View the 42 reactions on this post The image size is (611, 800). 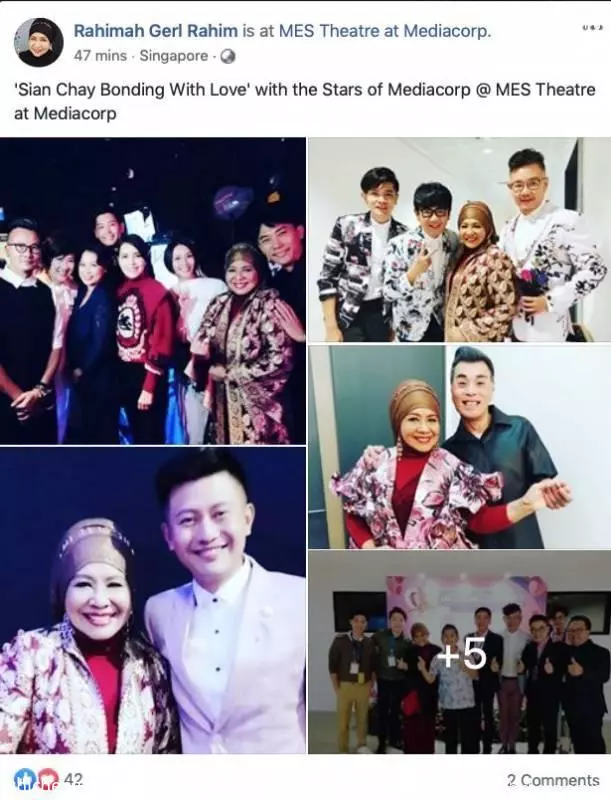click(50, 780)
